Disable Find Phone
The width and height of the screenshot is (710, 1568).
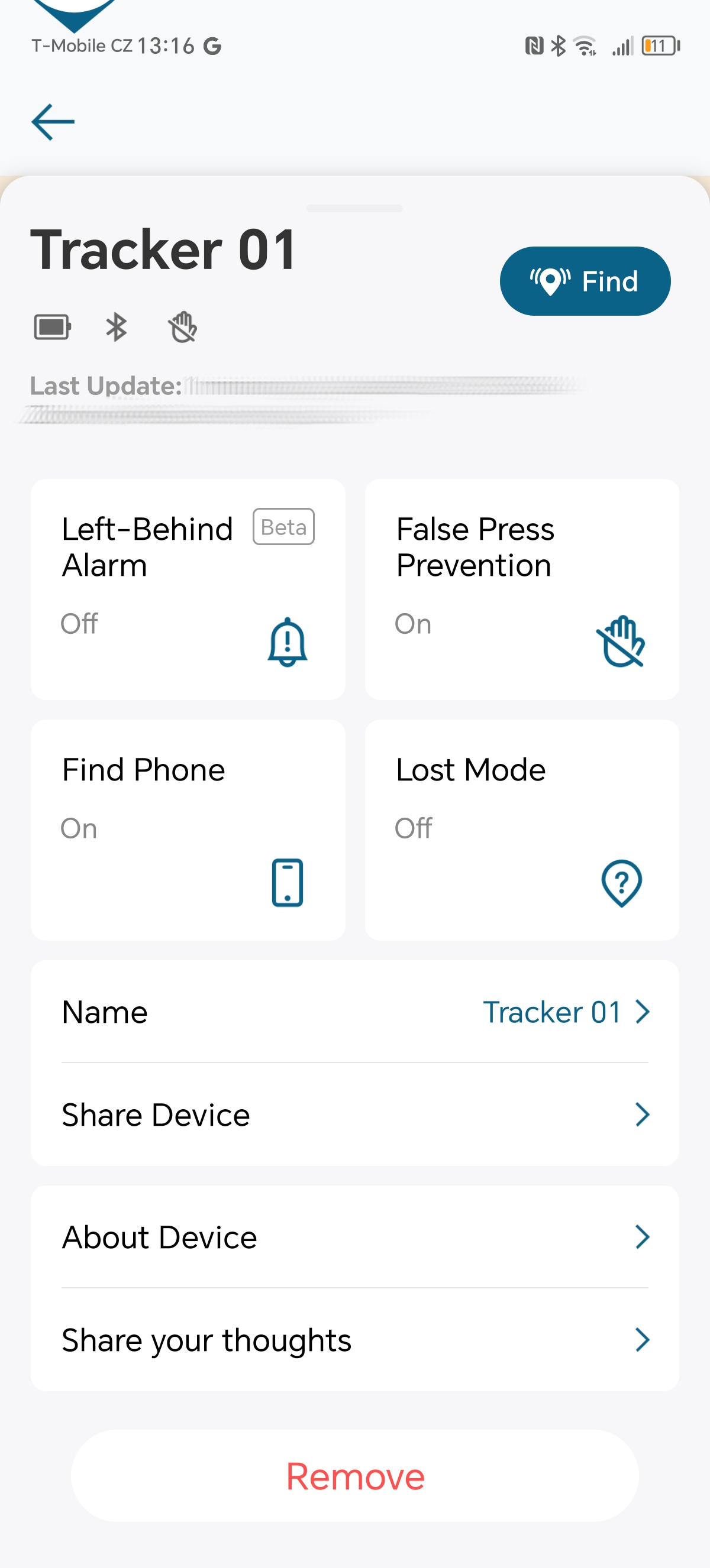coord(187,830)
